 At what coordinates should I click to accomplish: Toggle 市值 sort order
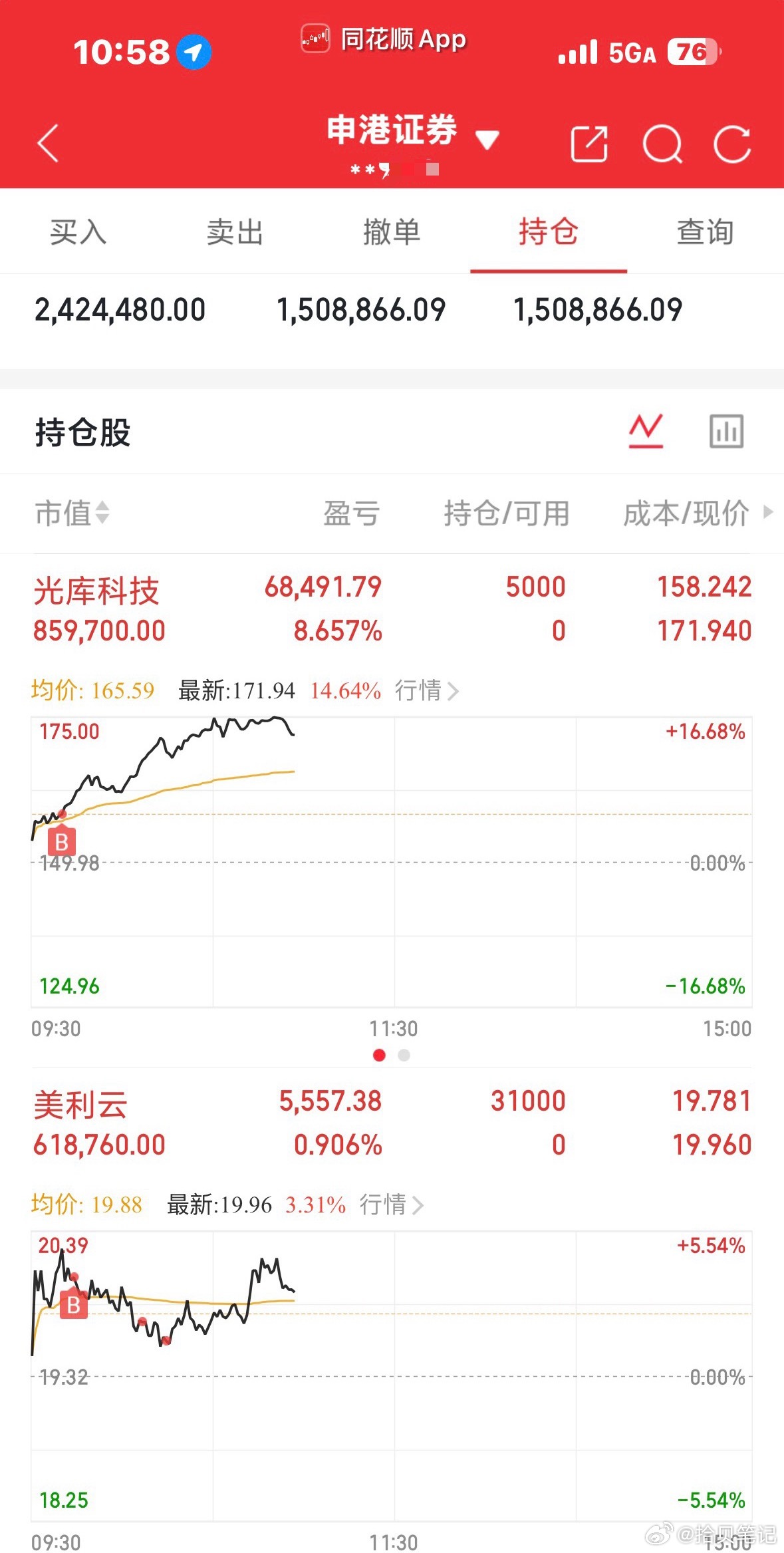click(x=73, y=514)
